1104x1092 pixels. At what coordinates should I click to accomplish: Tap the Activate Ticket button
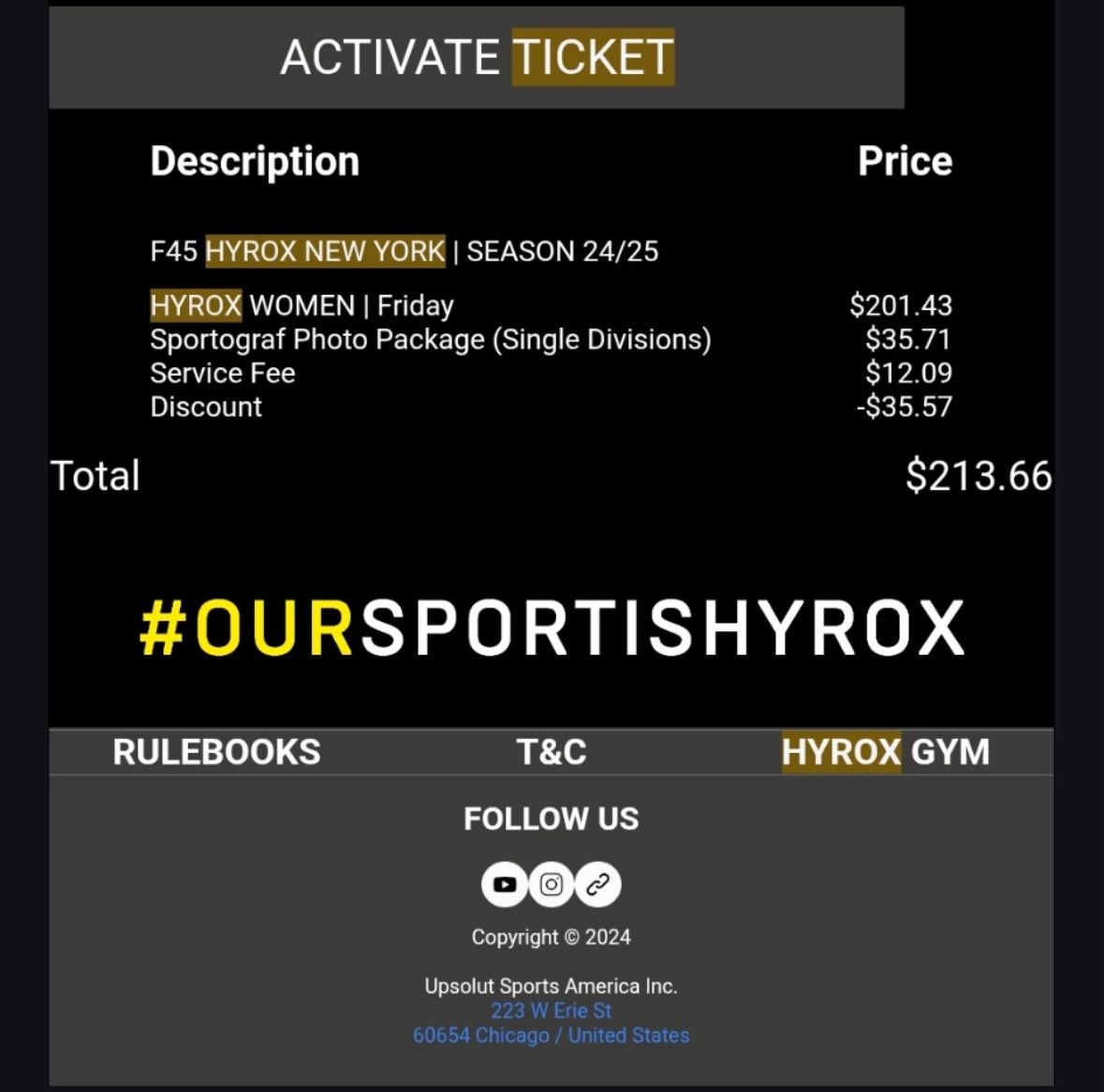477,58
